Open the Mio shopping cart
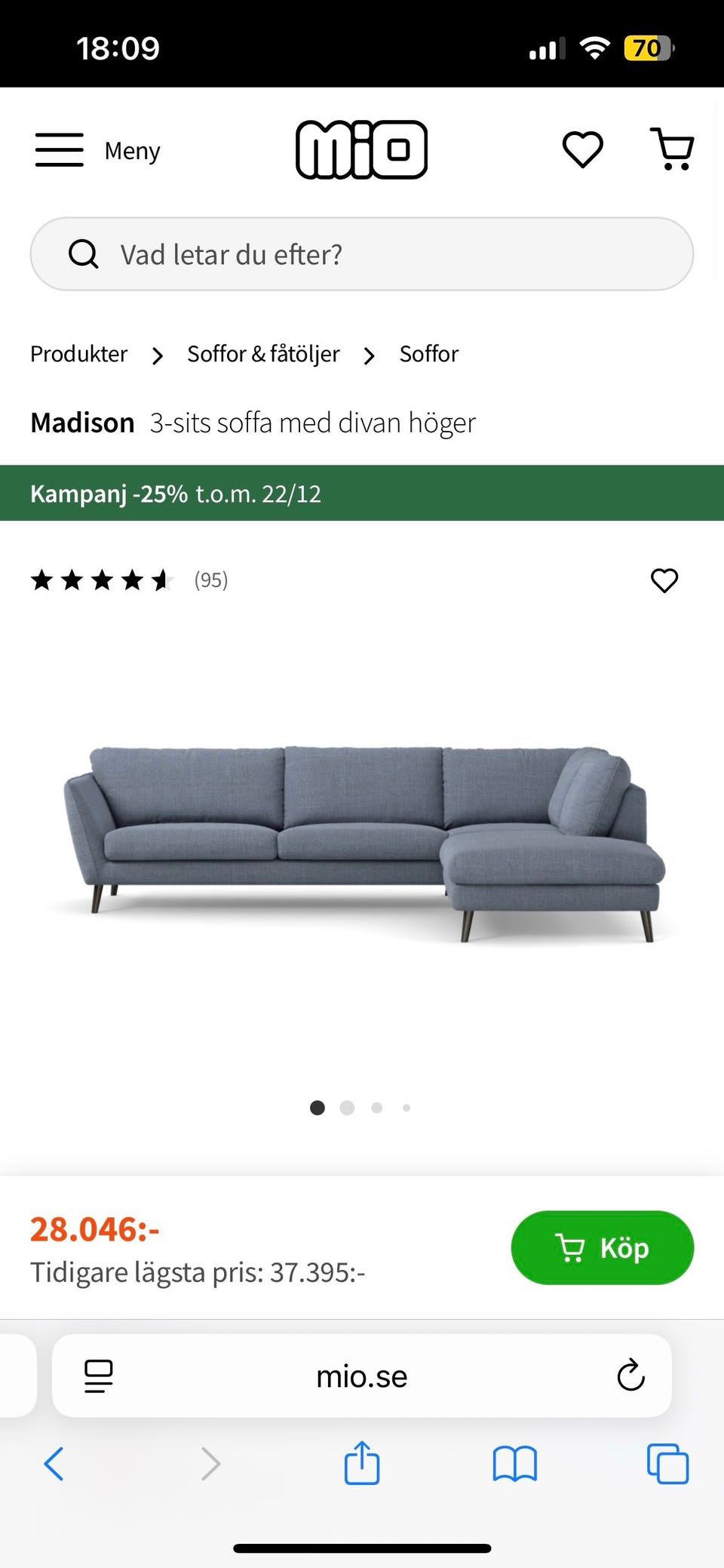Image resolution: width=724 pixels, height=1568 pixels. point(672,149)
